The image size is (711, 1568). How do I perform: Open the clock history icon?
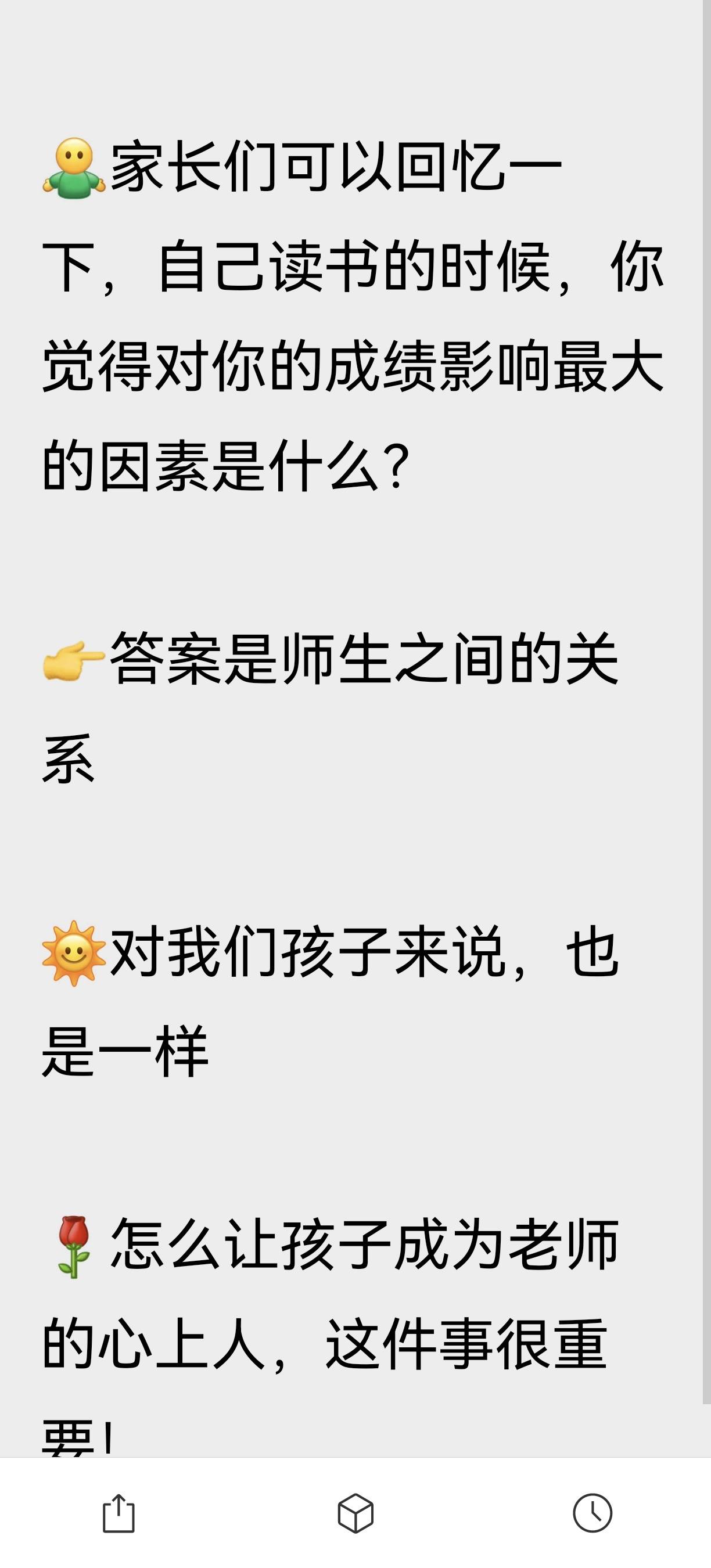point(592,1513)
